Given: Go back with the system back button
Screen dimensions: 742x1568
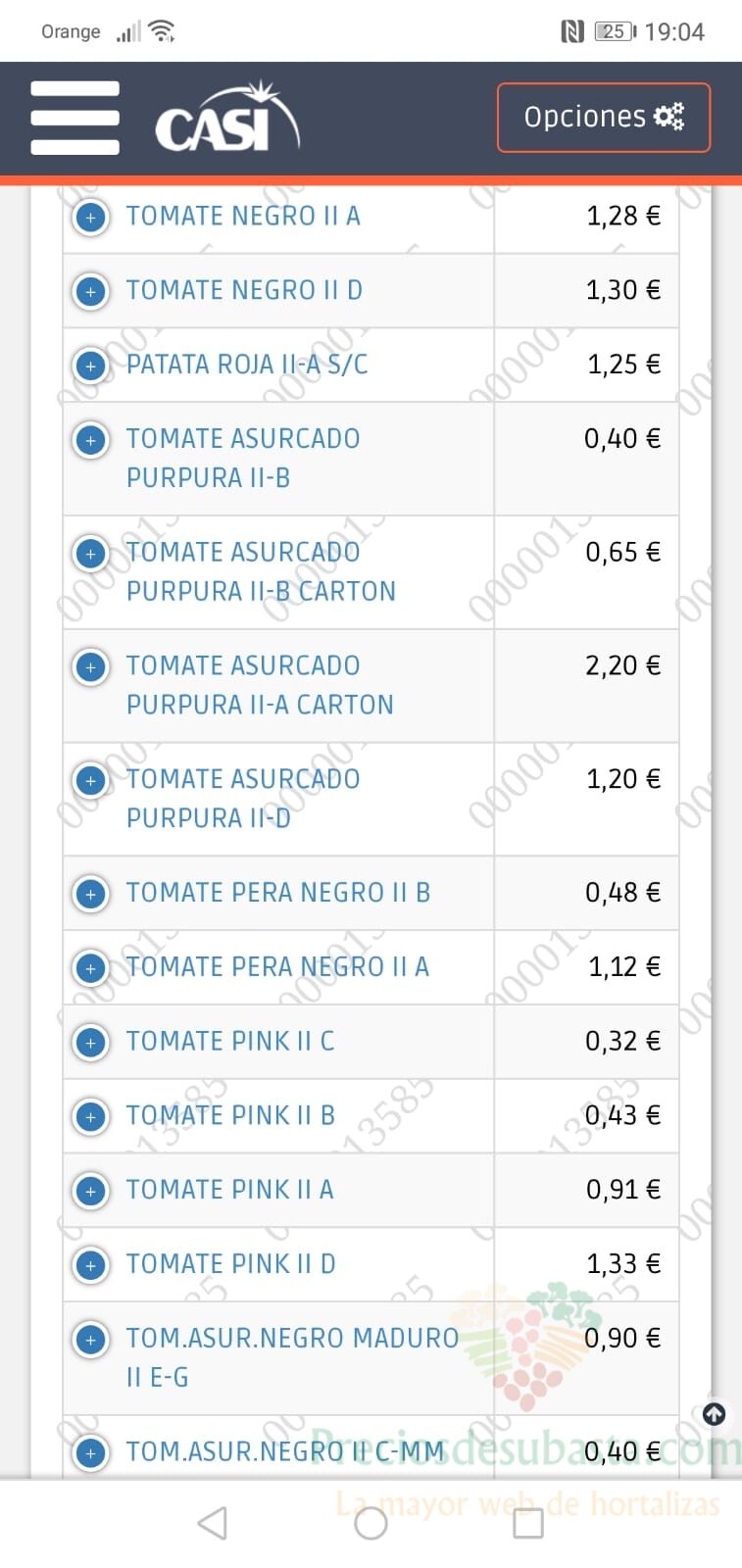Looking at the screenshot, I should pos(213,1523).
